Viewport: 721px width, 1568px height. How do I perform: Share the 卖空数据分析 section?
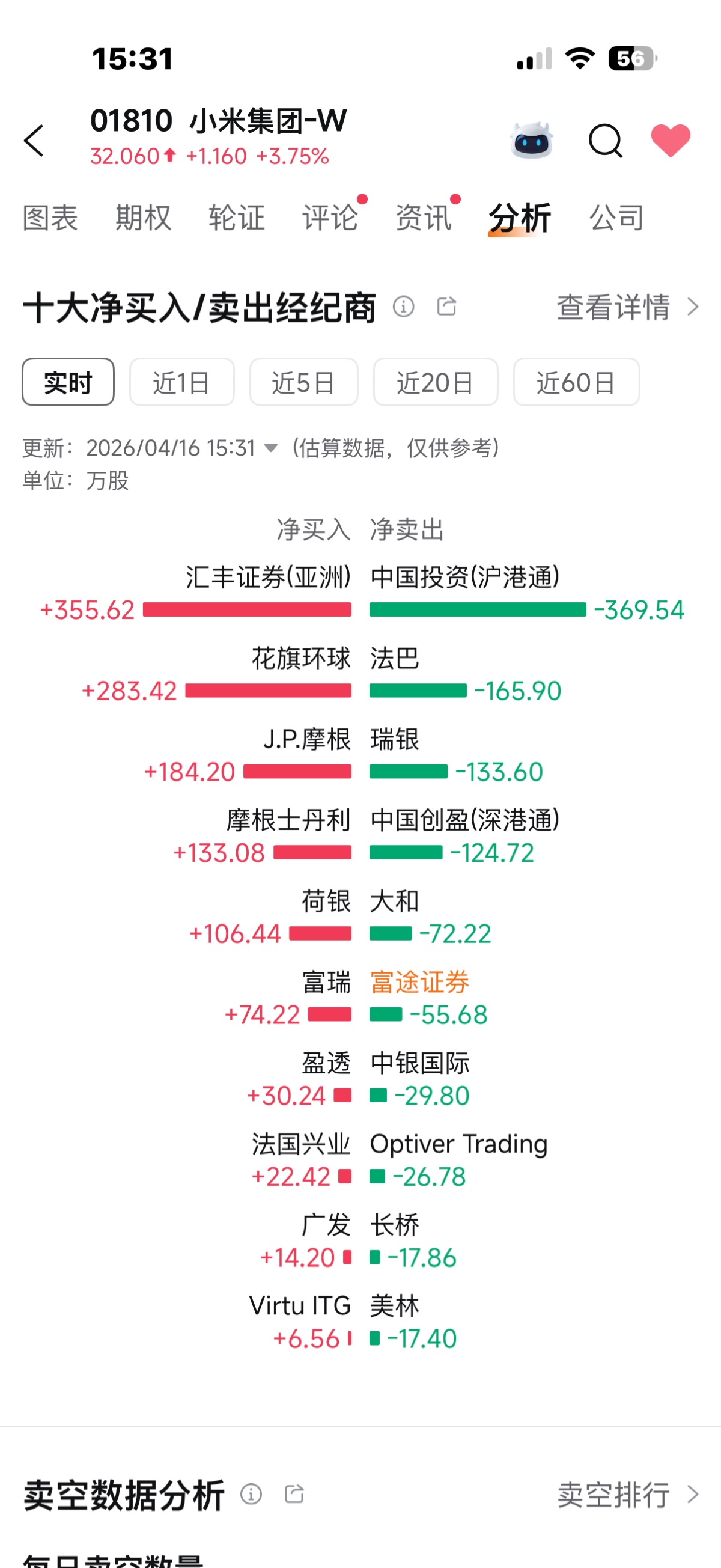pyautogui.click(x=294, y=1493)
